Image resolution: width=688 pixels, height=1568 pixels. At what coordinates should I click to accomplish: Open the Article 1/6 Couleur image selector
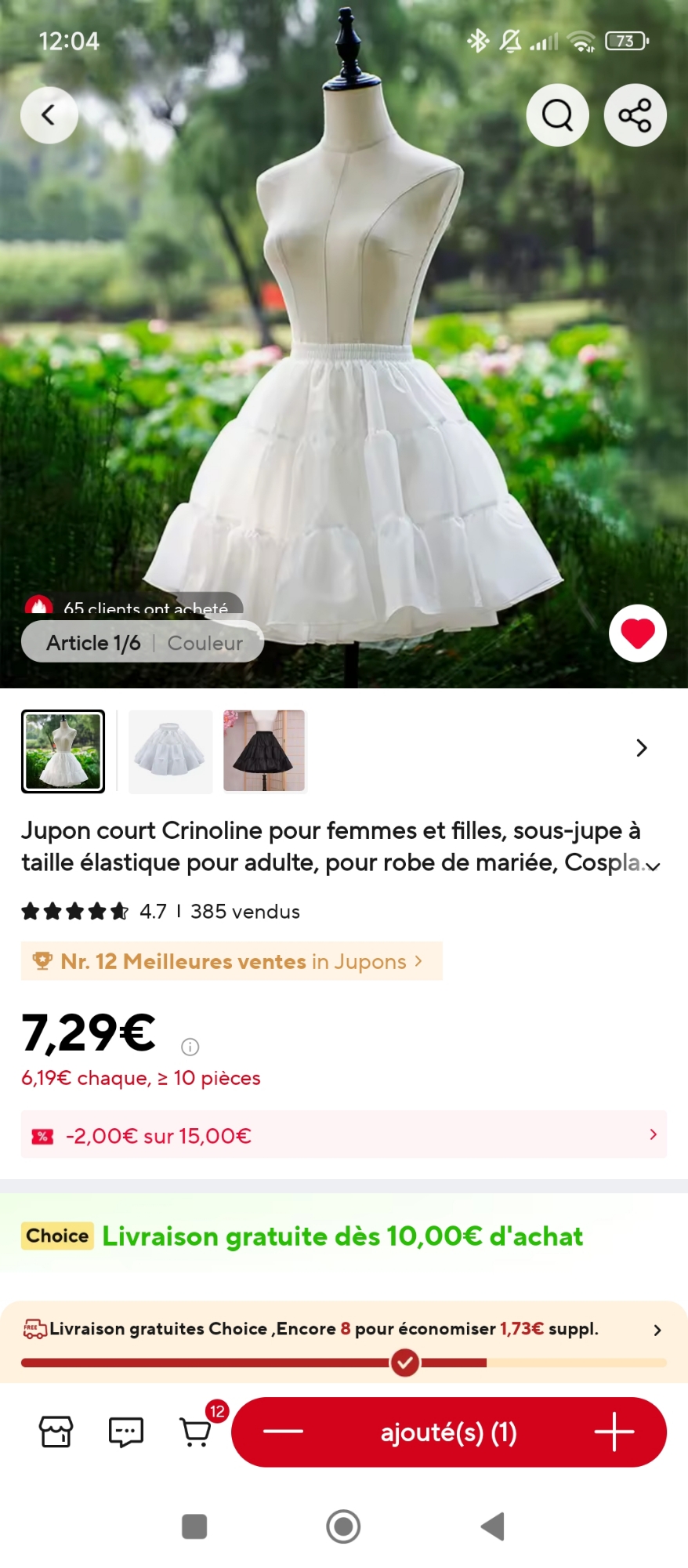tap(143, 643)
